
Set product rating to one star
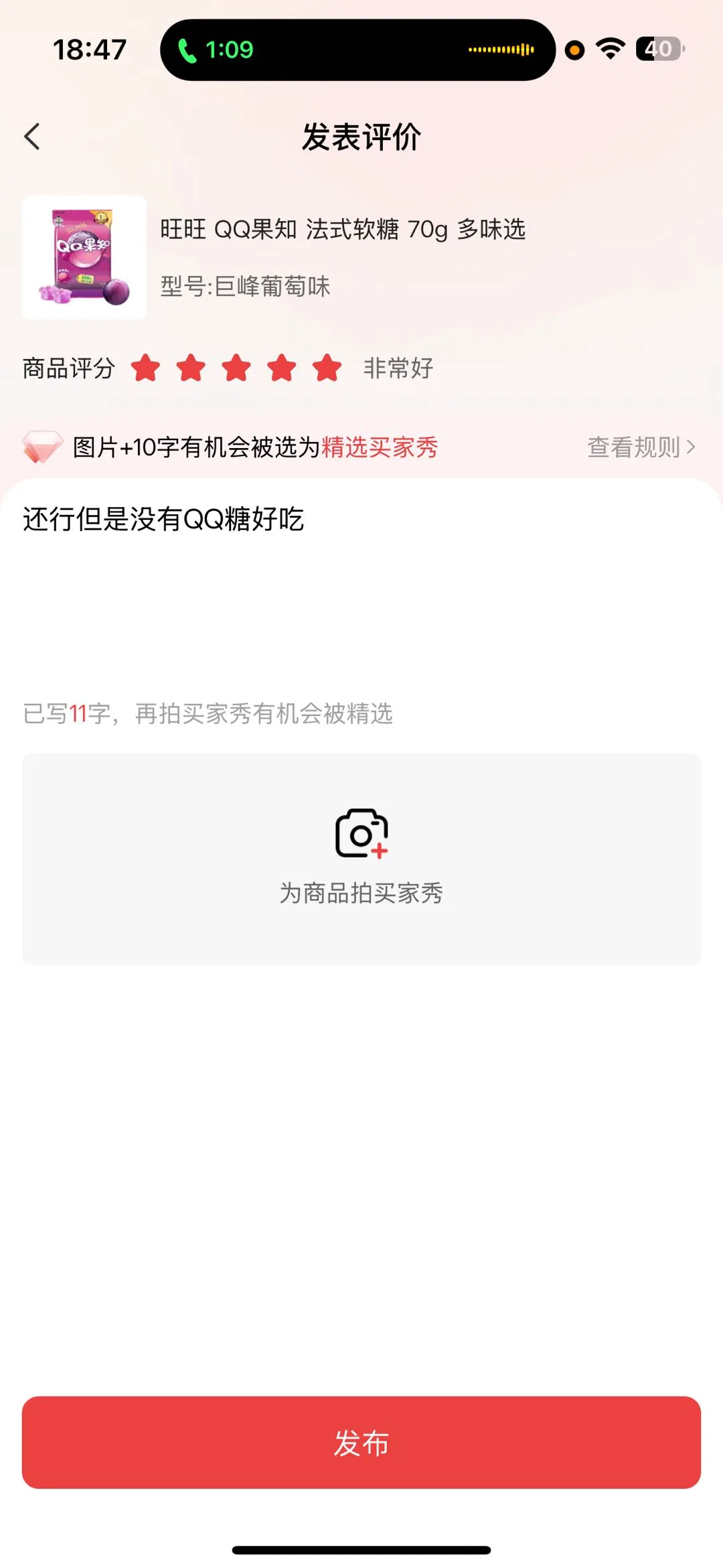pyautogui.click(x=145, y=368)
